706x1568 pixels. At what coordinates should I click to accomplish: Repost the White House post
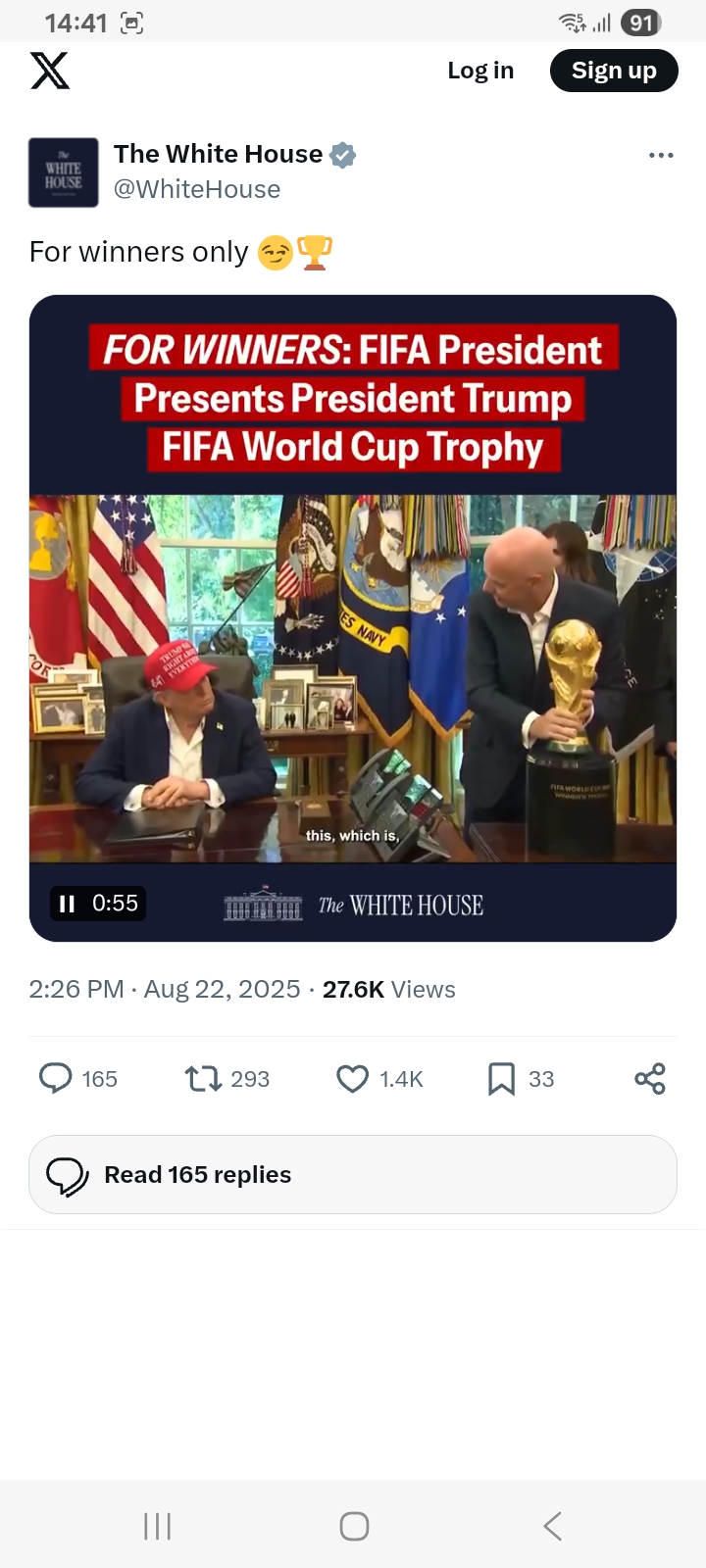point(203,1079)
